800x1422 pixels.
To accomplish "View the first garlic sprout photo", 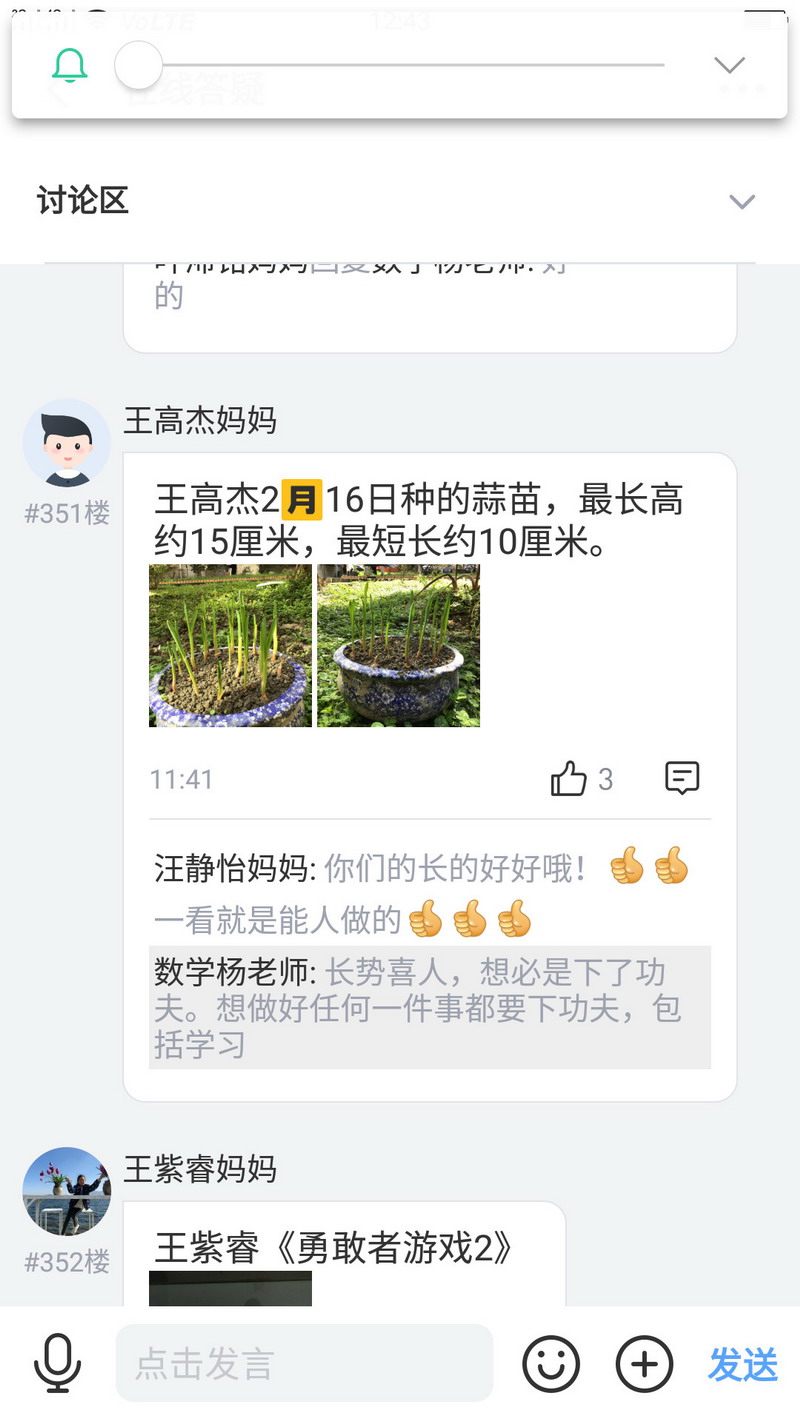I will coord(230,645).
